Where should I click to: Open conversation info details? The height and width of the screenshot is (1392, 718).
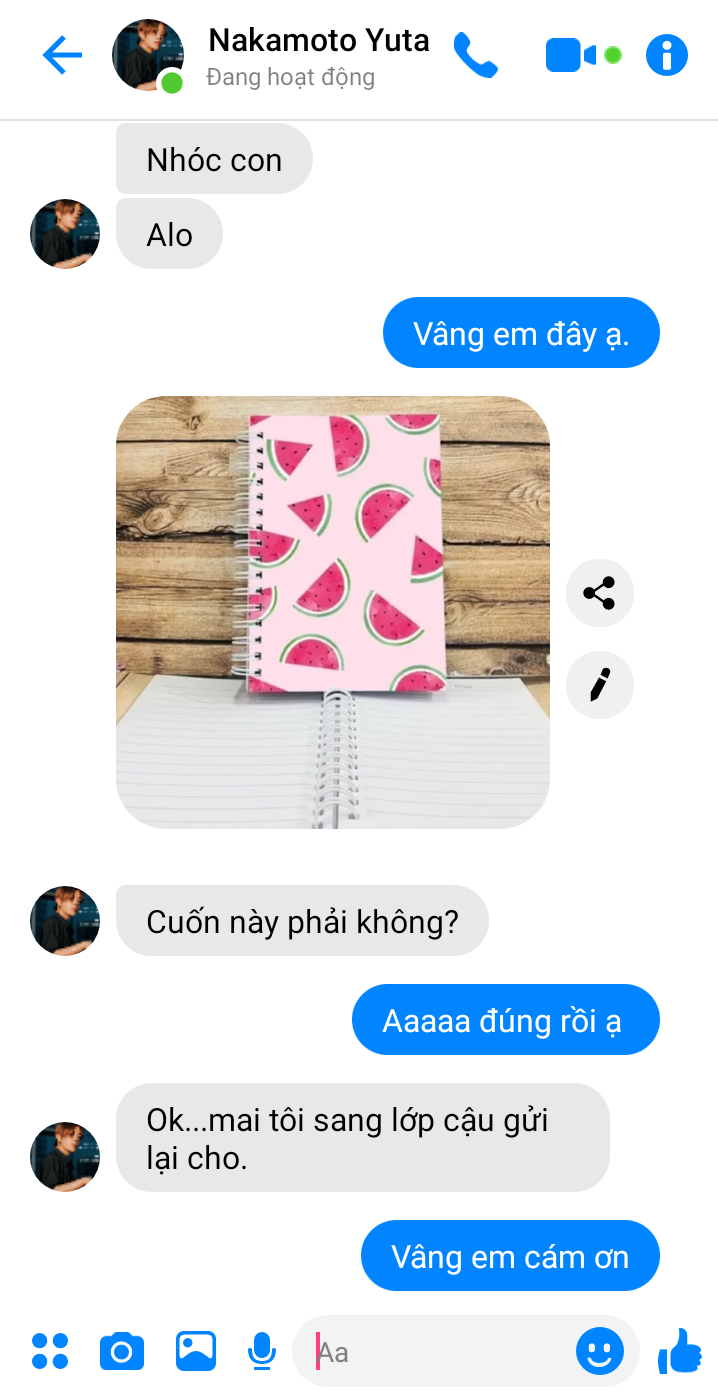click(667, 56)
